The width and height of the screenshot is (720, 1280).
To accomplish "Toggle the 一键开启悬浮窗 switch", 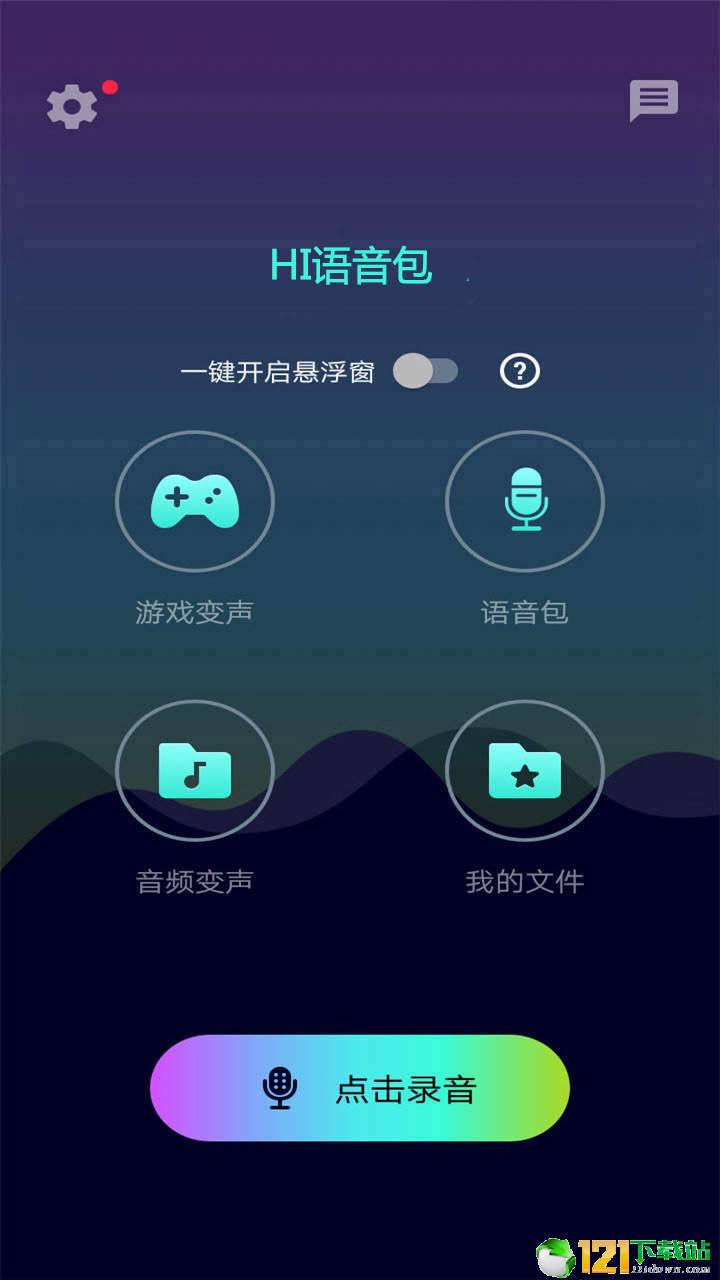I will click(x=425, y=371).
